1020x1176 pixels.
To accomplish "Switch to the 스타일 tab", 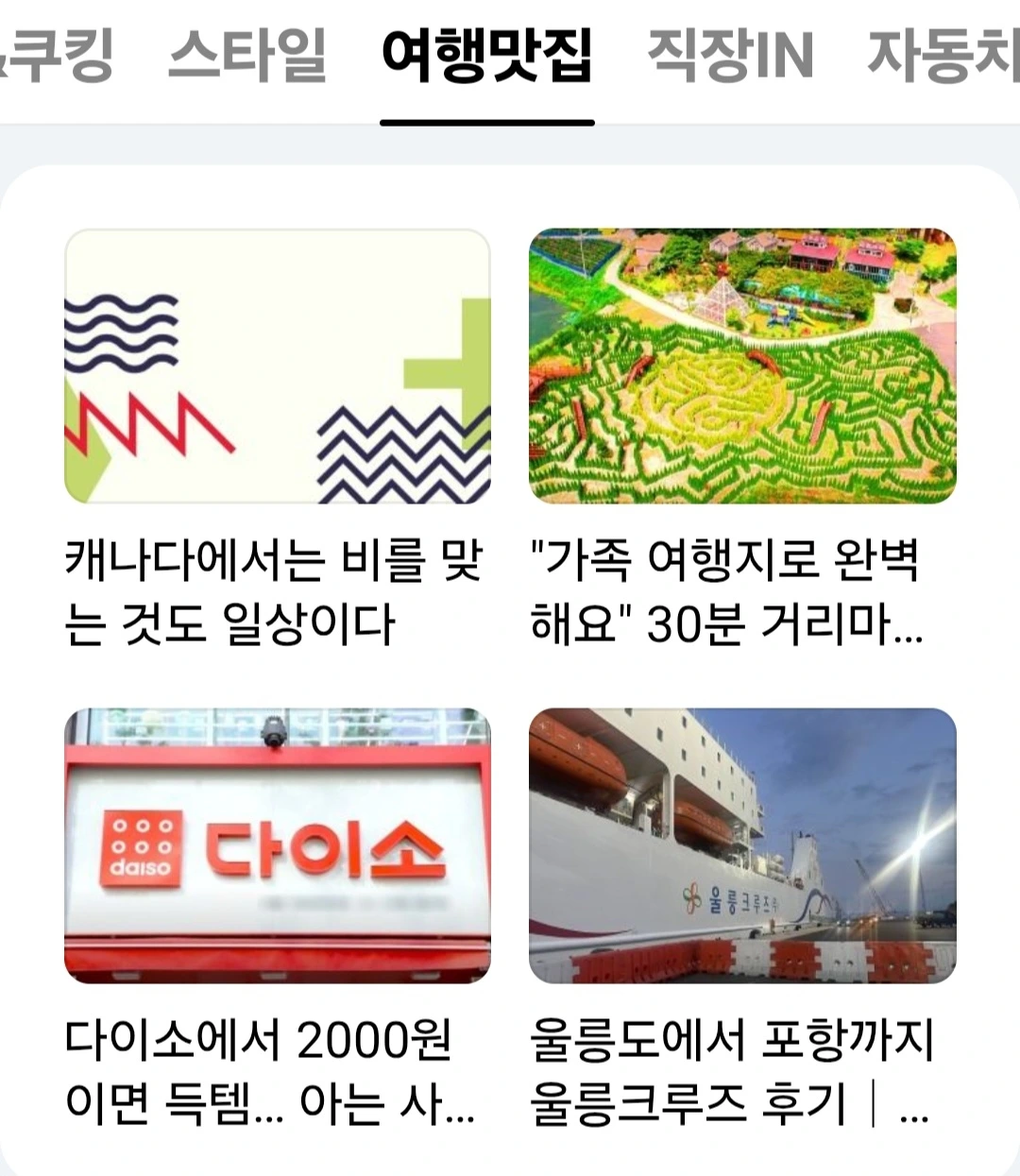I will (247, 55).
